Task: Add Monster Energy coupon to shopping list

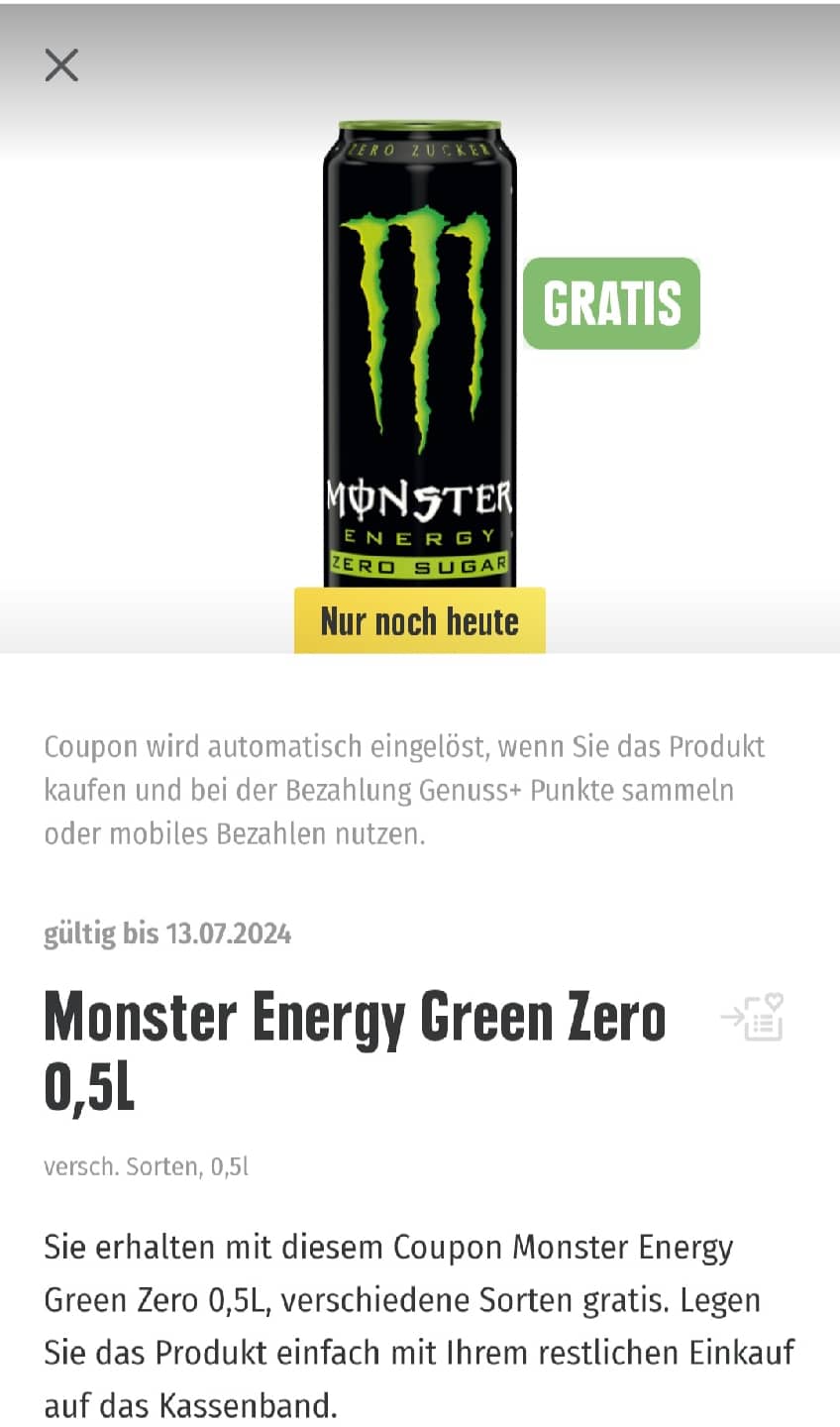Action: (752, 1018)
